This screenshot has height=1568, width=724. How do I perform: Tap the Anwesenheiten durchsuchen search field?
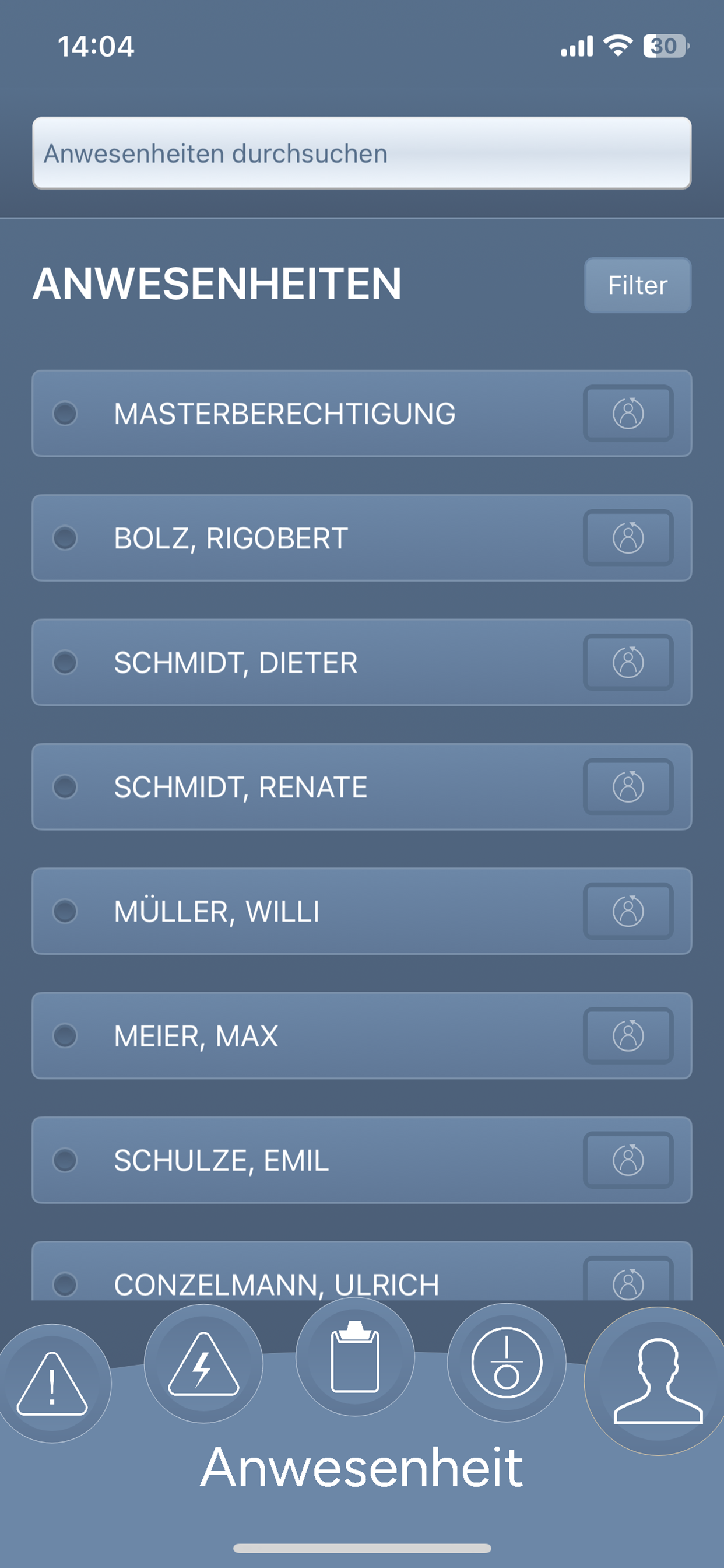362,153
